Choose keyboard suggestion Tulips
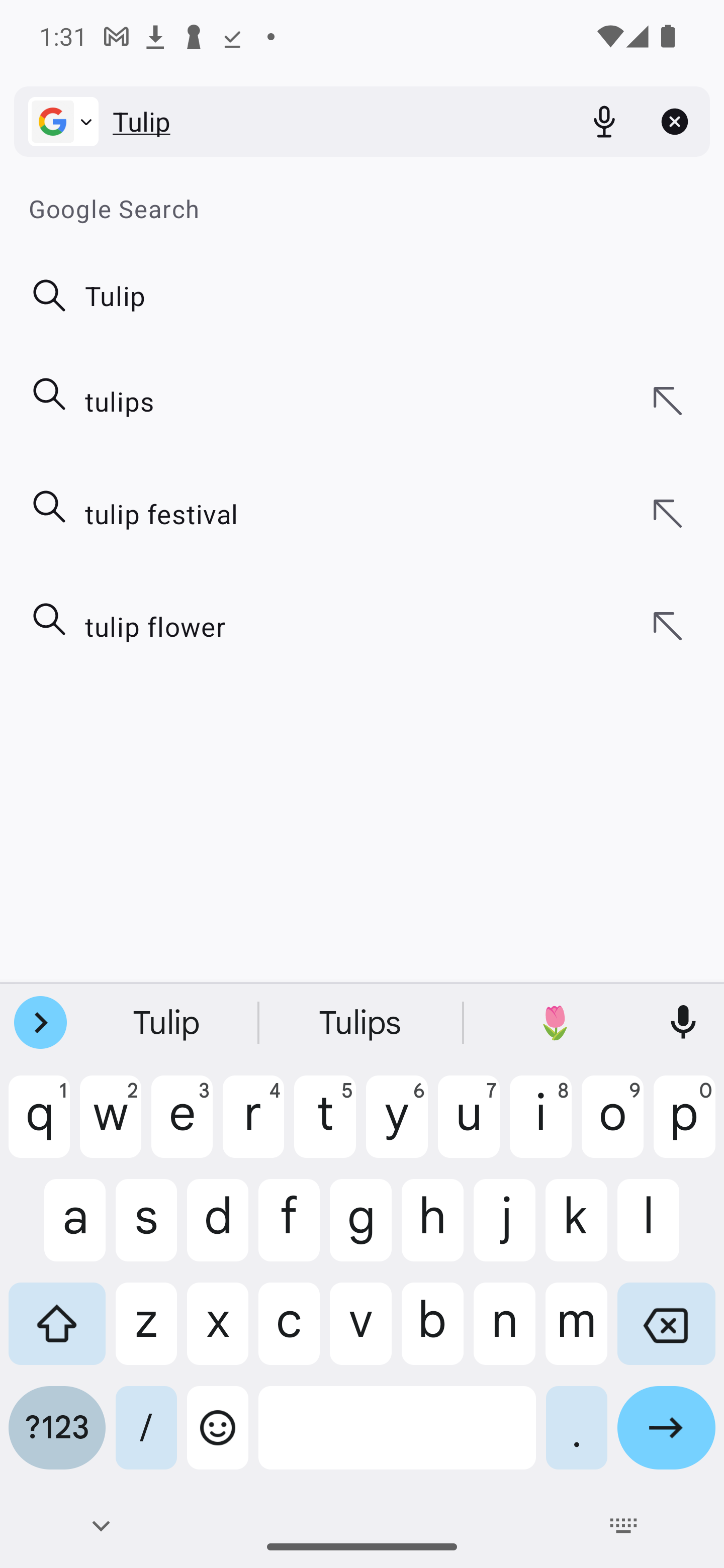Screen dimensions: 724x1568 [x=360, y=1023]
